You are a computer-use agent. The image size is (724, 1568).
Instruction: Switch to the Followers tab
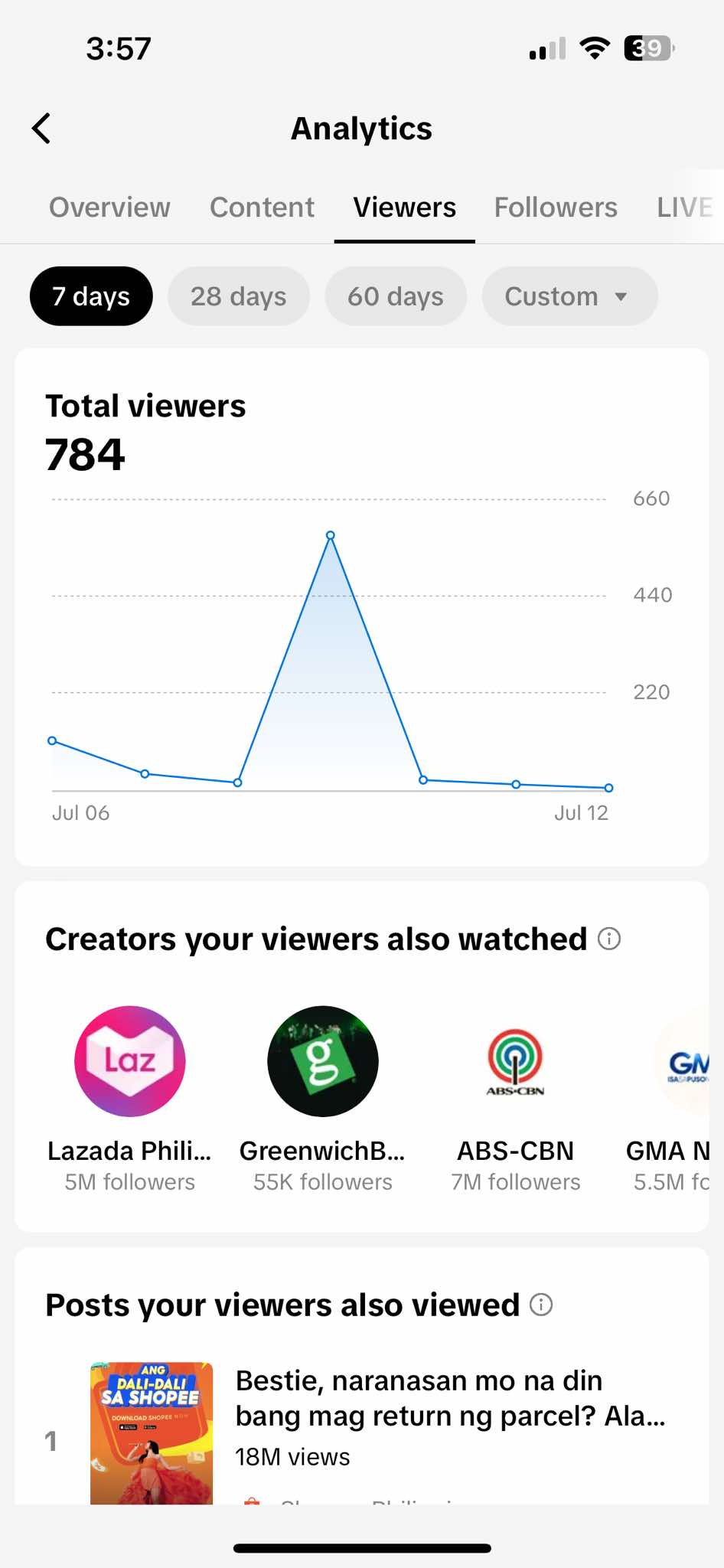(x=555, y=207)
